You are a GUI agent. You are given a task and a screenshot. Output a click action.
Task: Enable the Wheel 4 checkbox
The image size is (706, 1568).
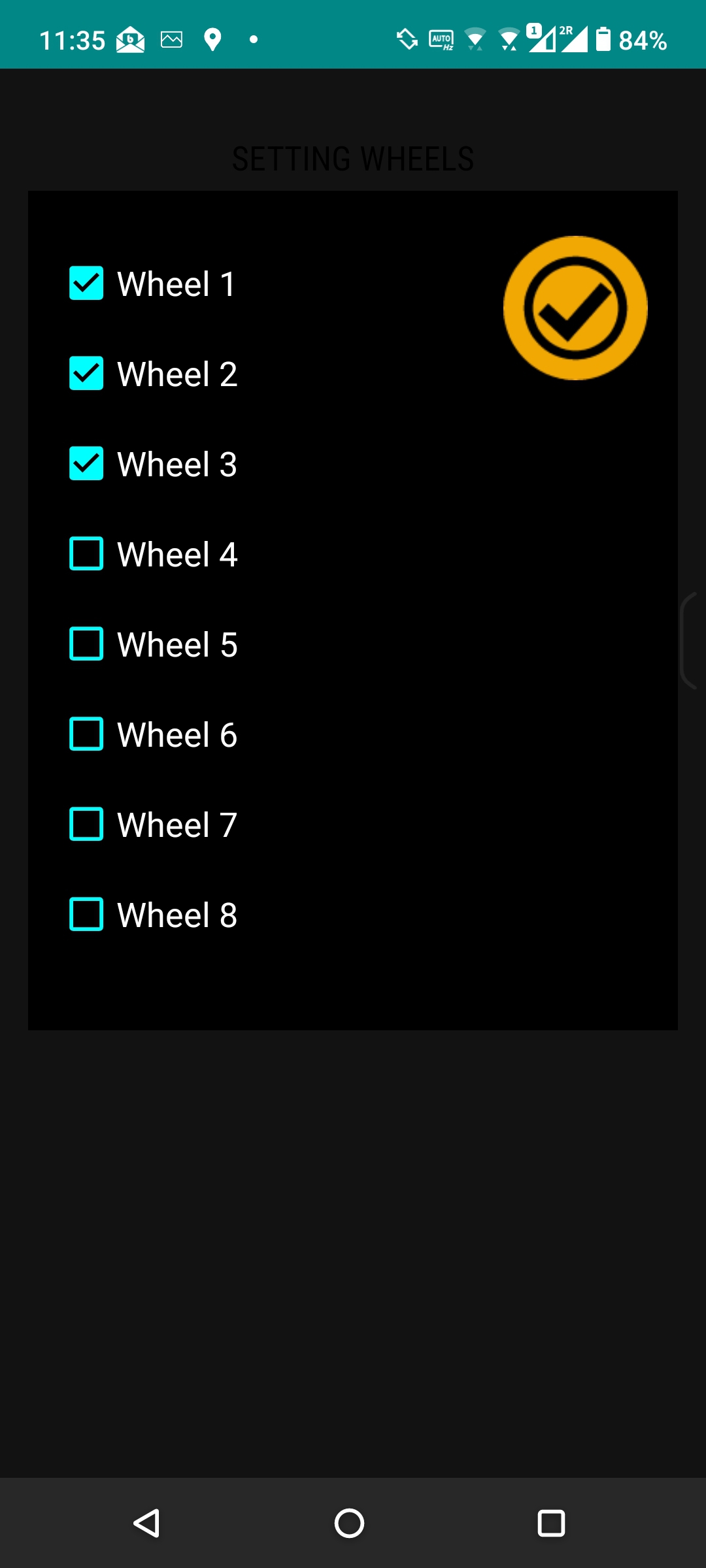click(x=86, y=554)
